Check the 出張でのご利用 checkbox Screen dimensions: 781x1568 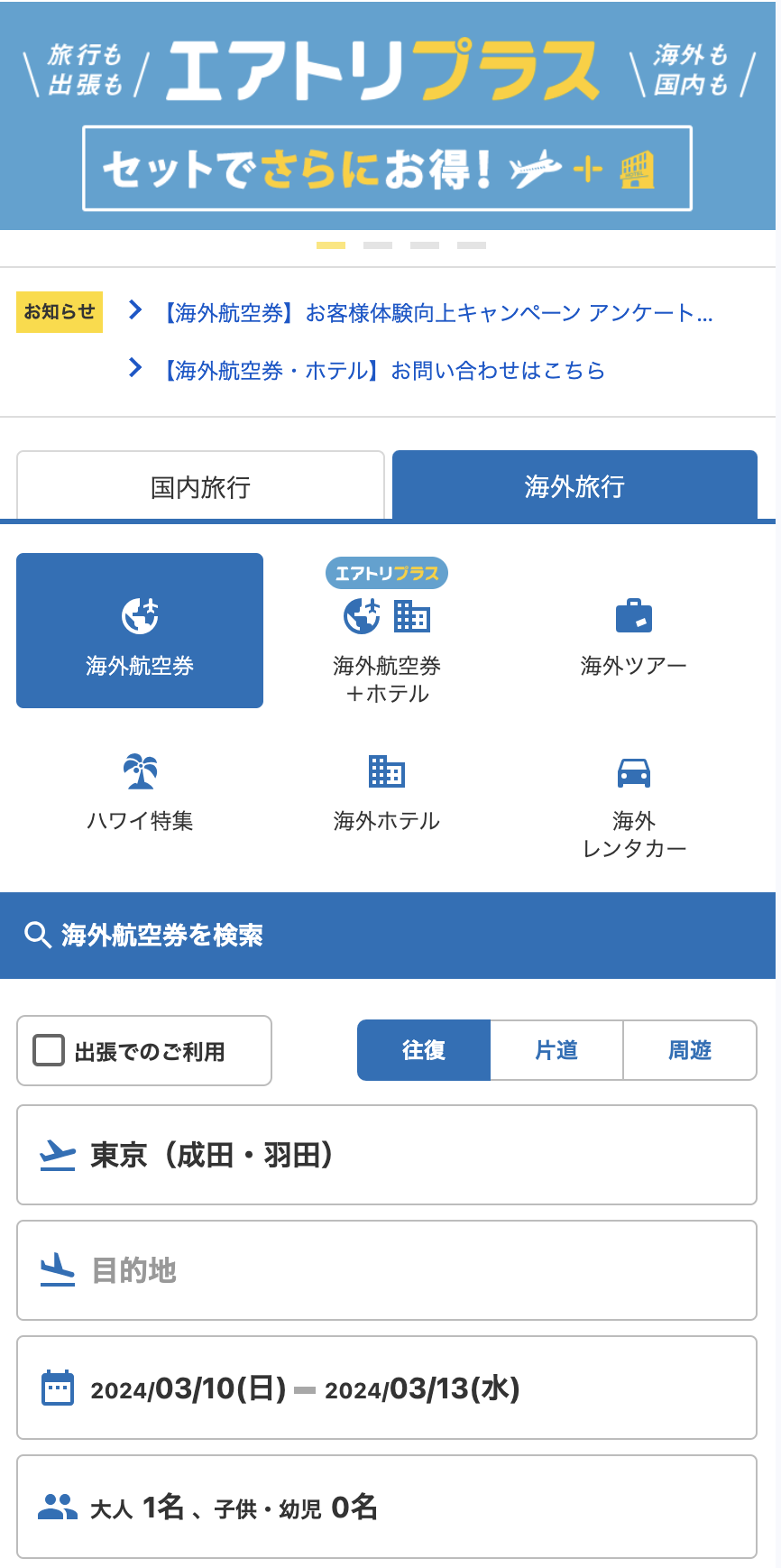(x=49, y=1050)
